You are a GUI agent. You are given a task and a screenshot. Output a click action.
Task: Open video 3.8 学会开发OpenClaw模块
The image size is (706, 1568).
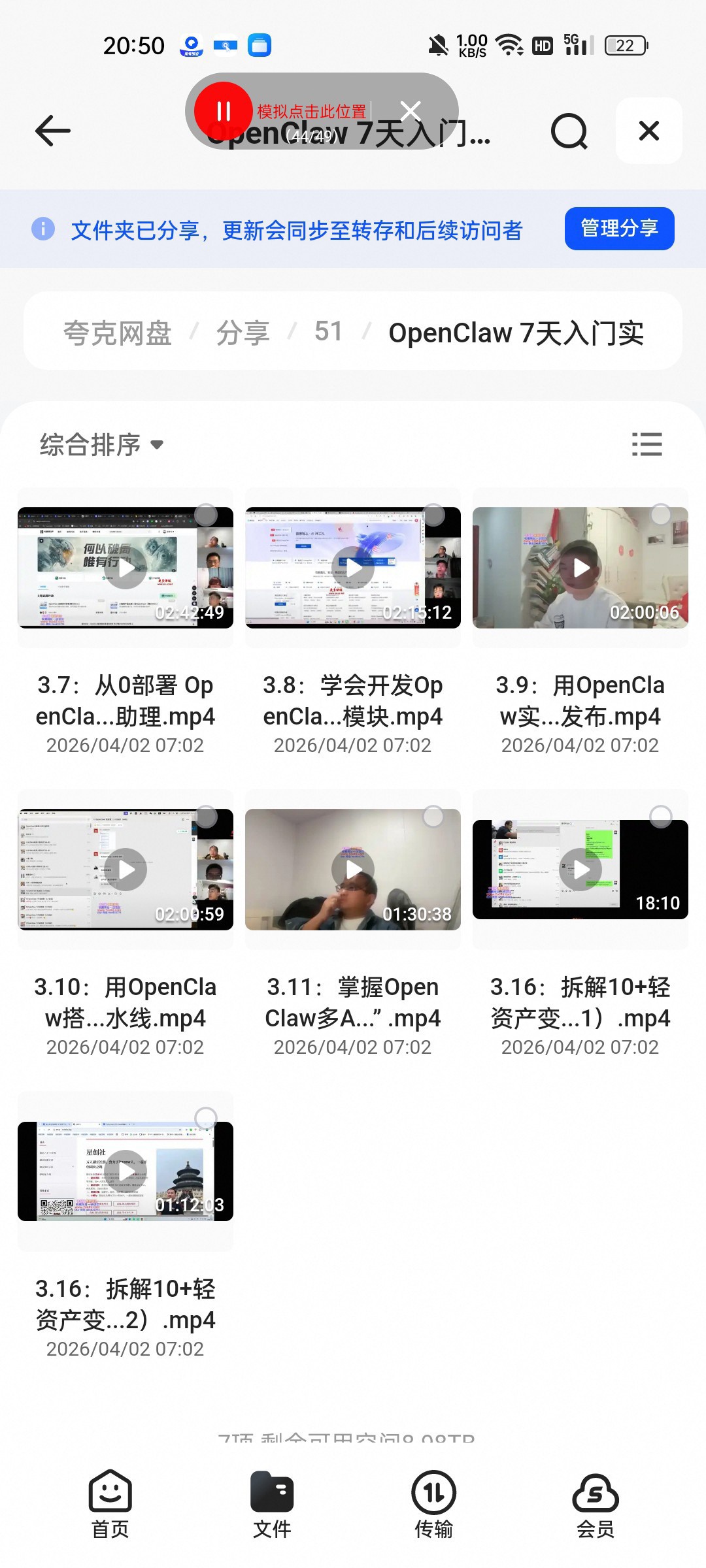click(x=353, y=568)
